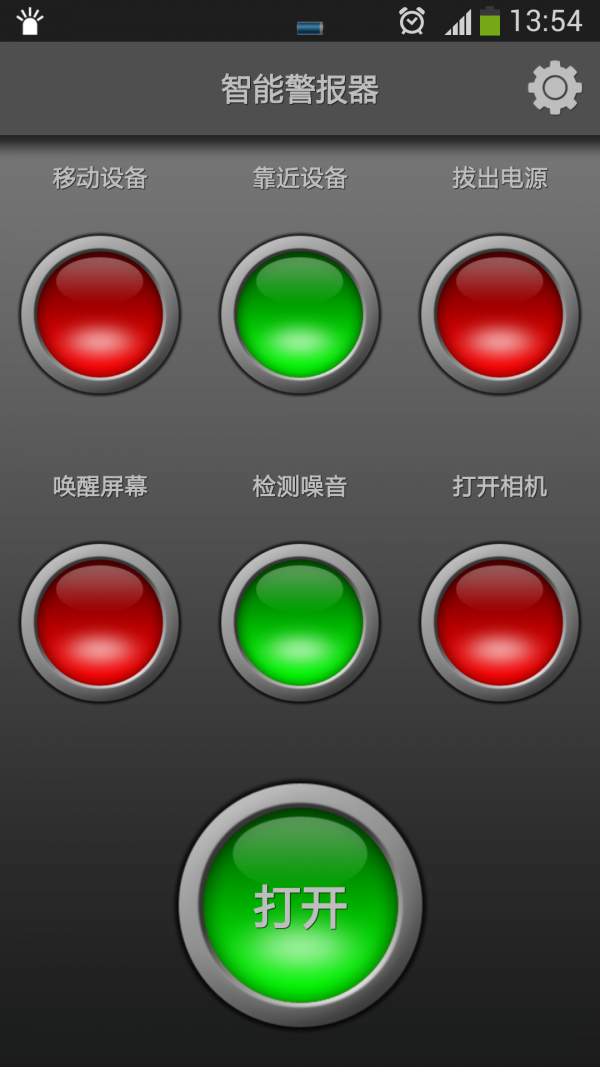
Task: Enable the 拔出电源 alarm light
Action: click(x=500, y=314)
